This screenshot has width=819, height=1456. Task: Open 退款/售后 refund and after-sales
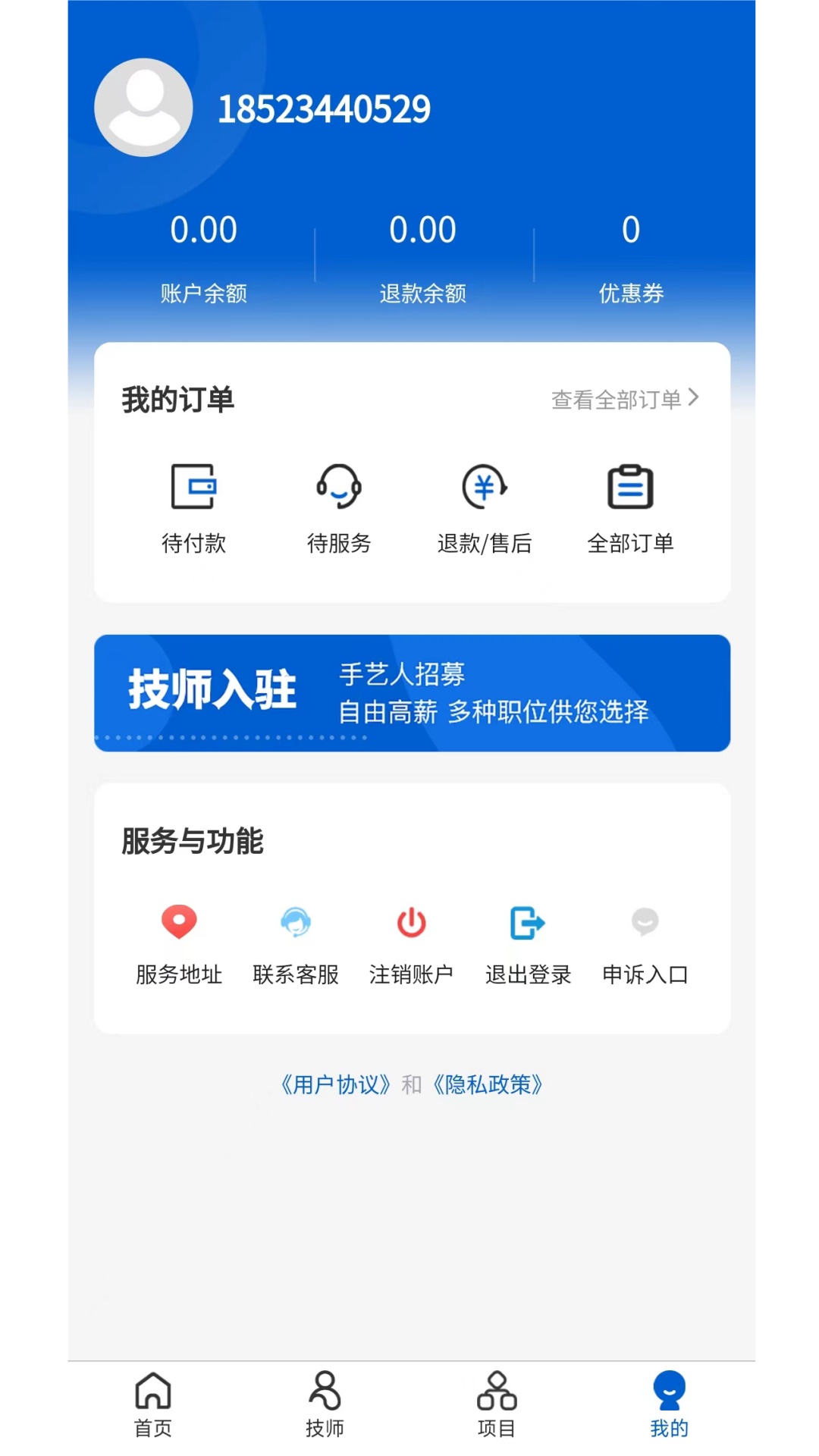point(485,508)
